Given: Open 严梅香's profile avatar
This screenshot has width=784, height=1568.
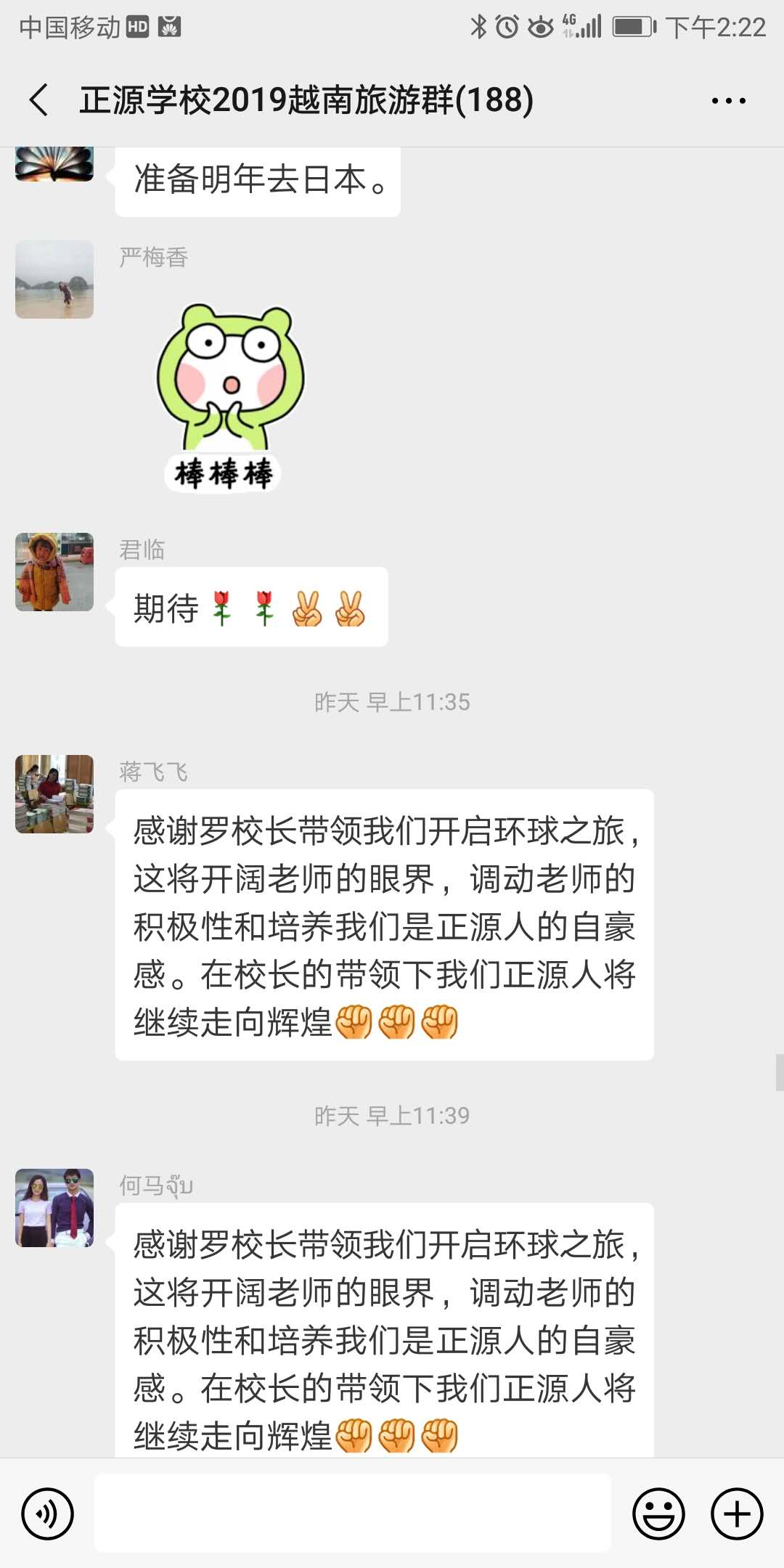Looking at the screenshot, I should (x=54, y=279).
